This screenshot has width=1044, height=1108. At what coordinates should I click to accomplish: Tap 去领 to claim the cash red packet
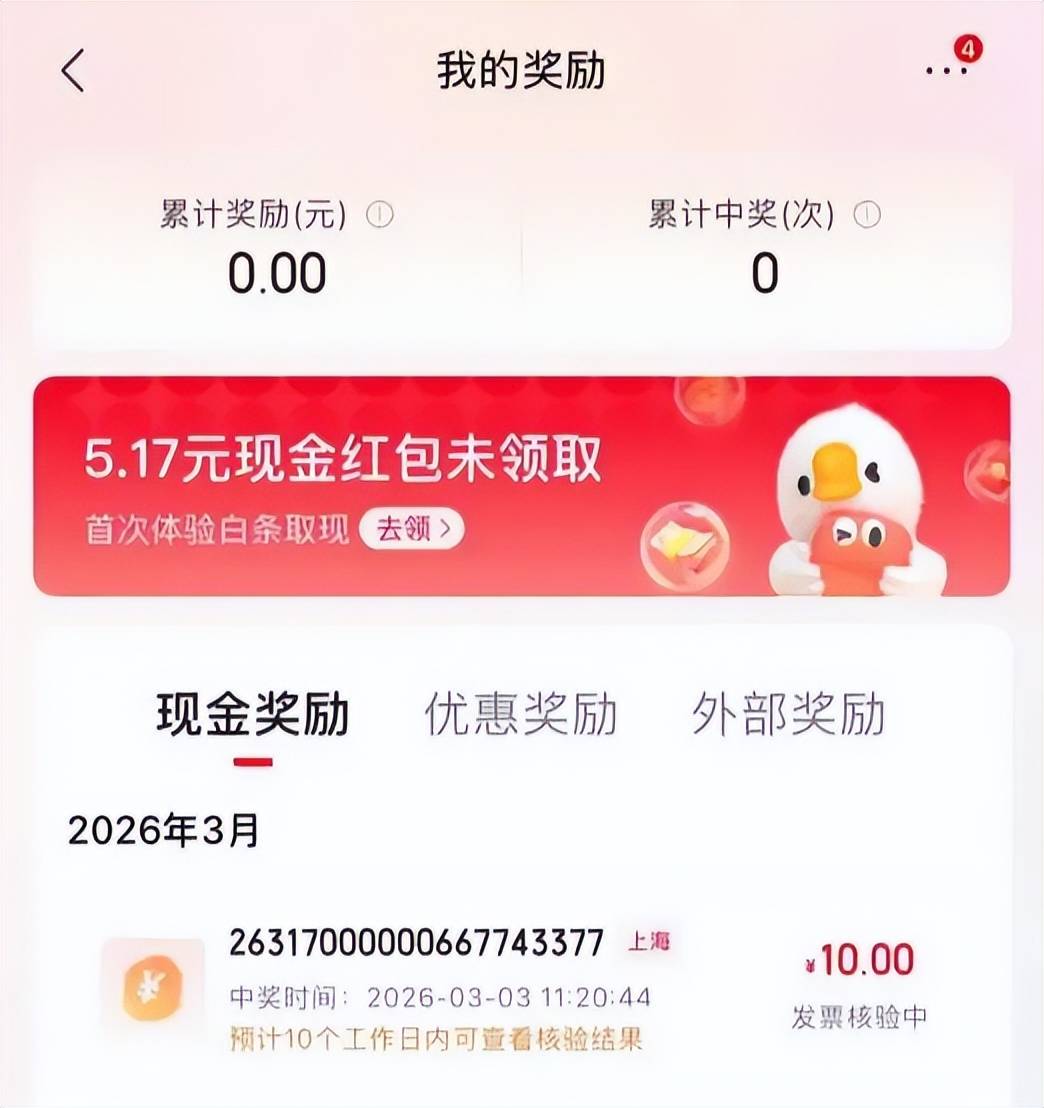coord(412,530)
